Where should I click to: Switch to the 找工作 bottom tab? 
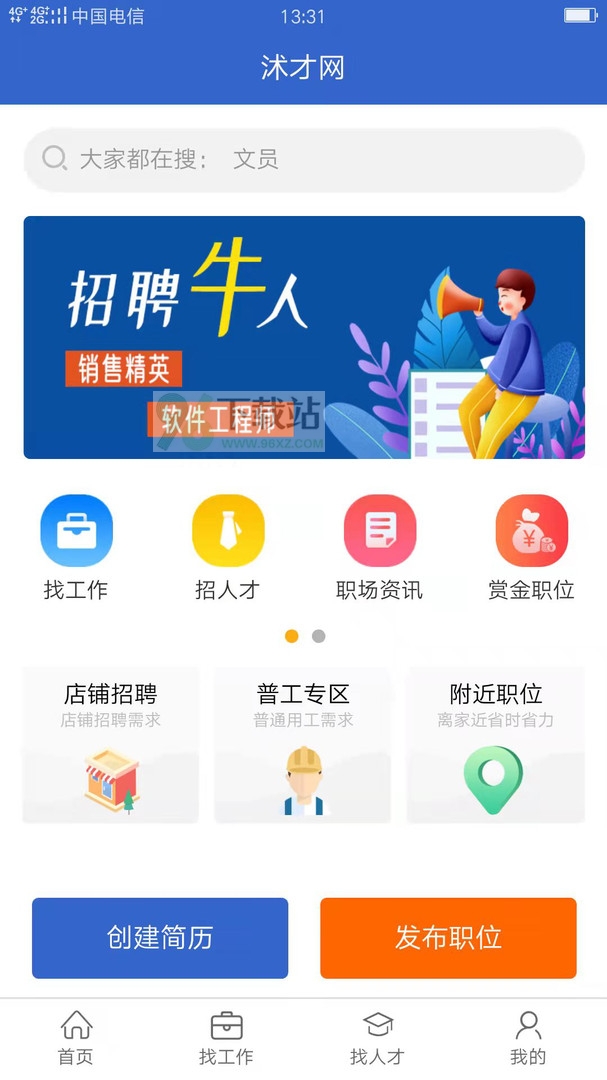(x=227, y=1039)
